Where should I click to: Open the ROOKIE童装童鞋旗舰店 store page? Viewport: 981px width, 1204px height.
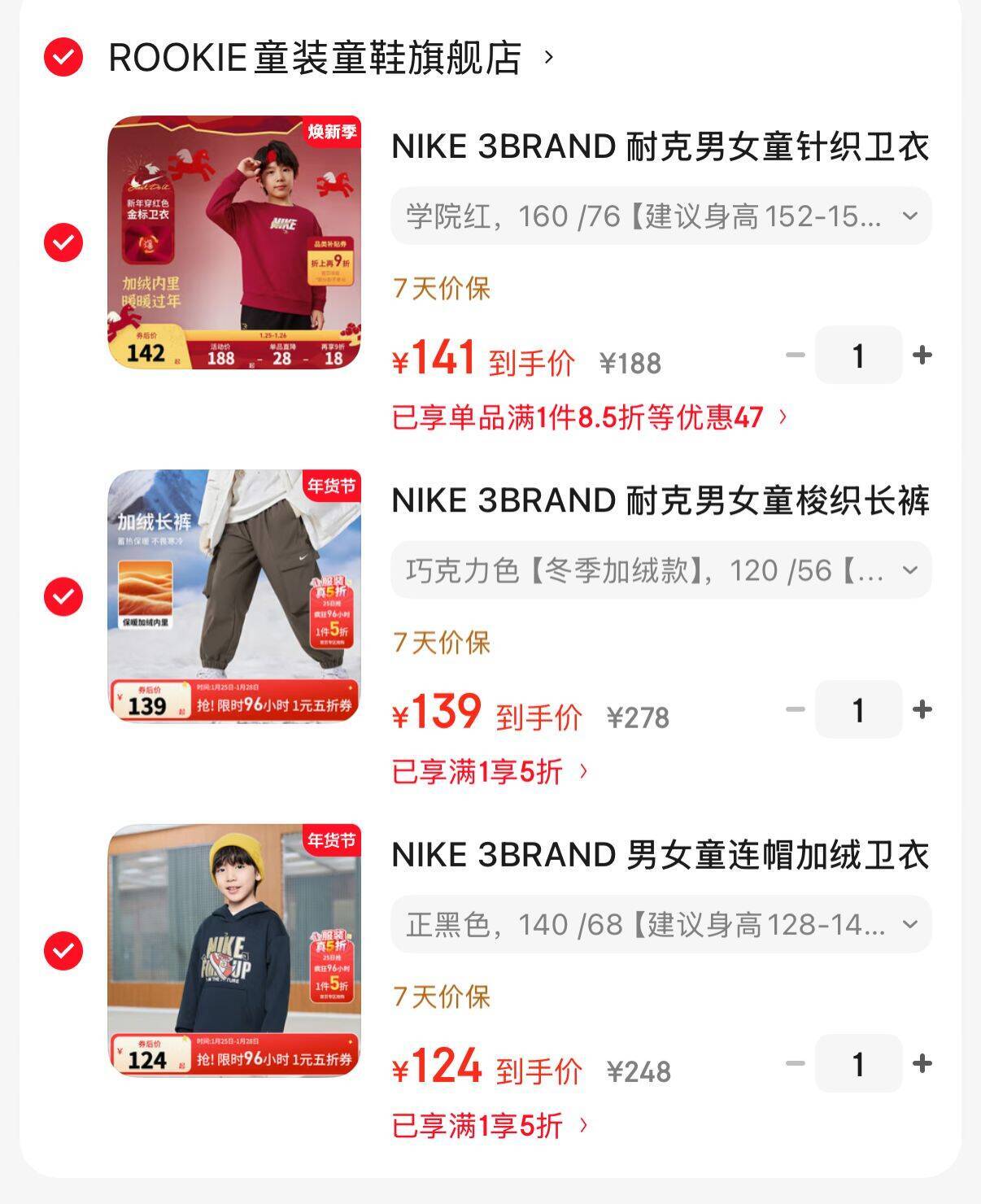click(329, 58)
